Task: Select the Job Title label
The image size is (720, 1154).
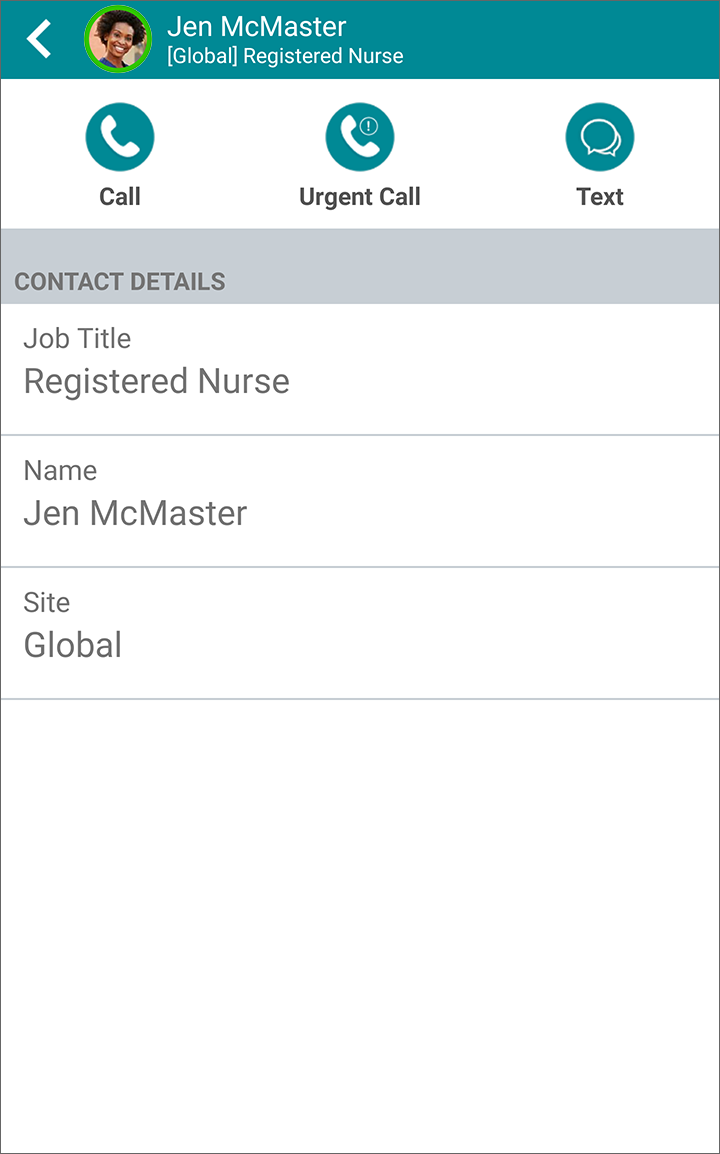Action: point(77,338)
